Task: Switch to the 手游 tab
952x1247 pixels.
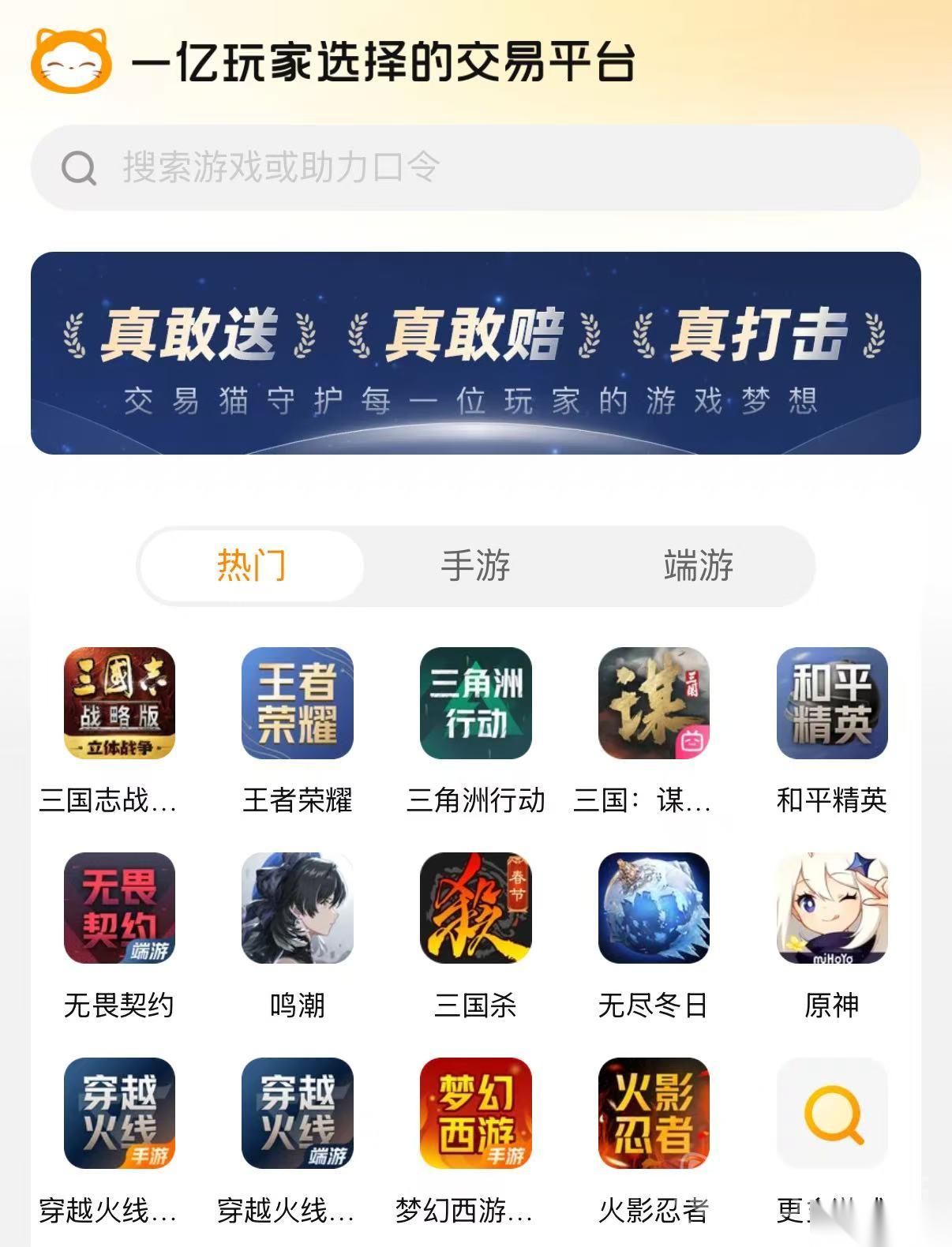Action: [475, 566]
